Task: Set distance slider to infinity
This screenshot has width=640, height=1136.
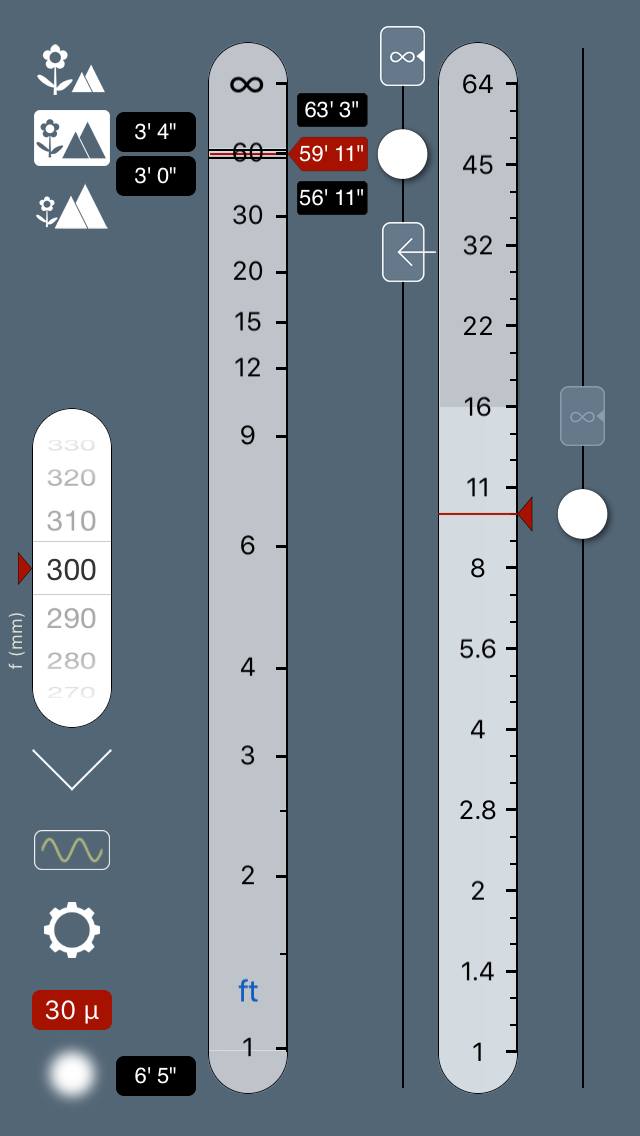Action: [402, 56]
